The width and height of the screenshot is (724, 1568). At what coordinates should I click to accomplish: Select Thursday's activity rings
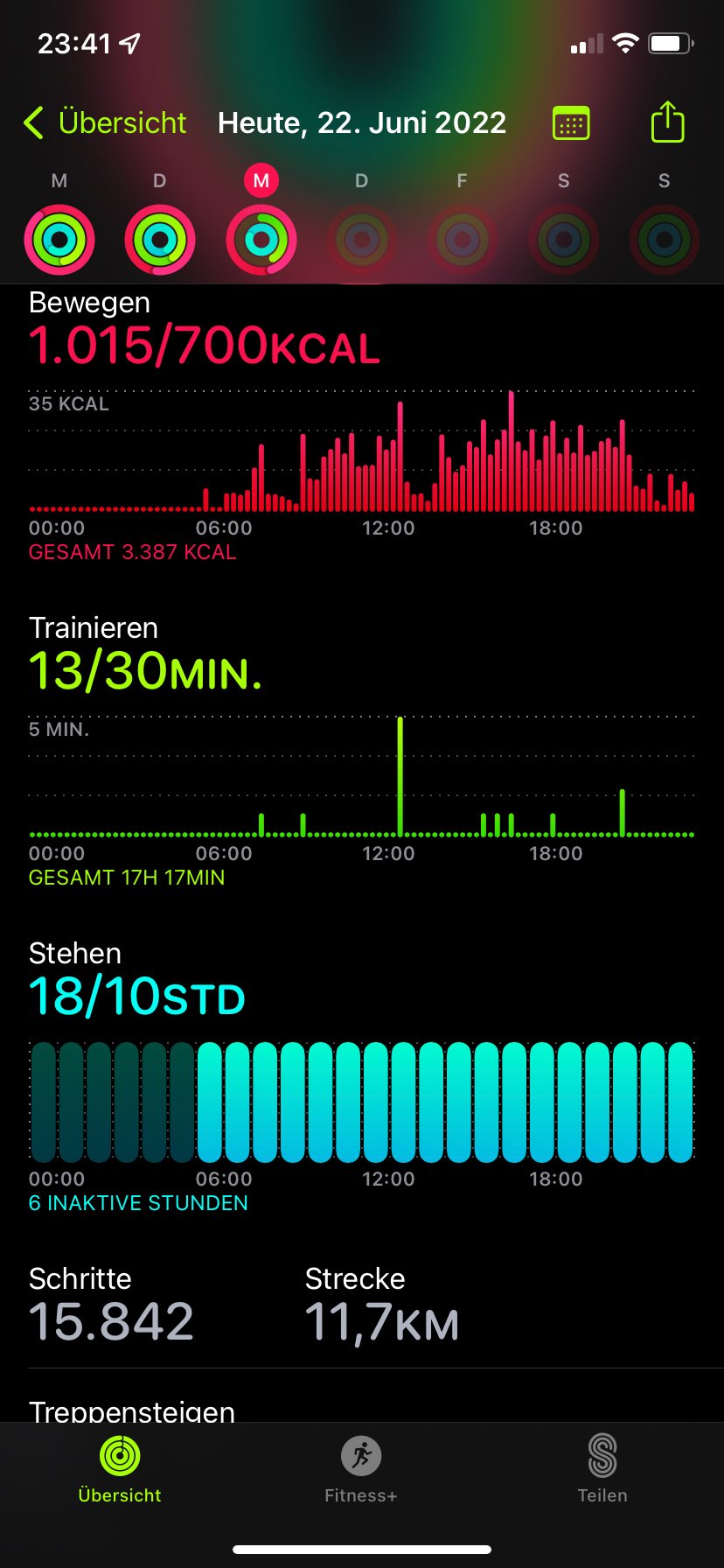(362, 239)
